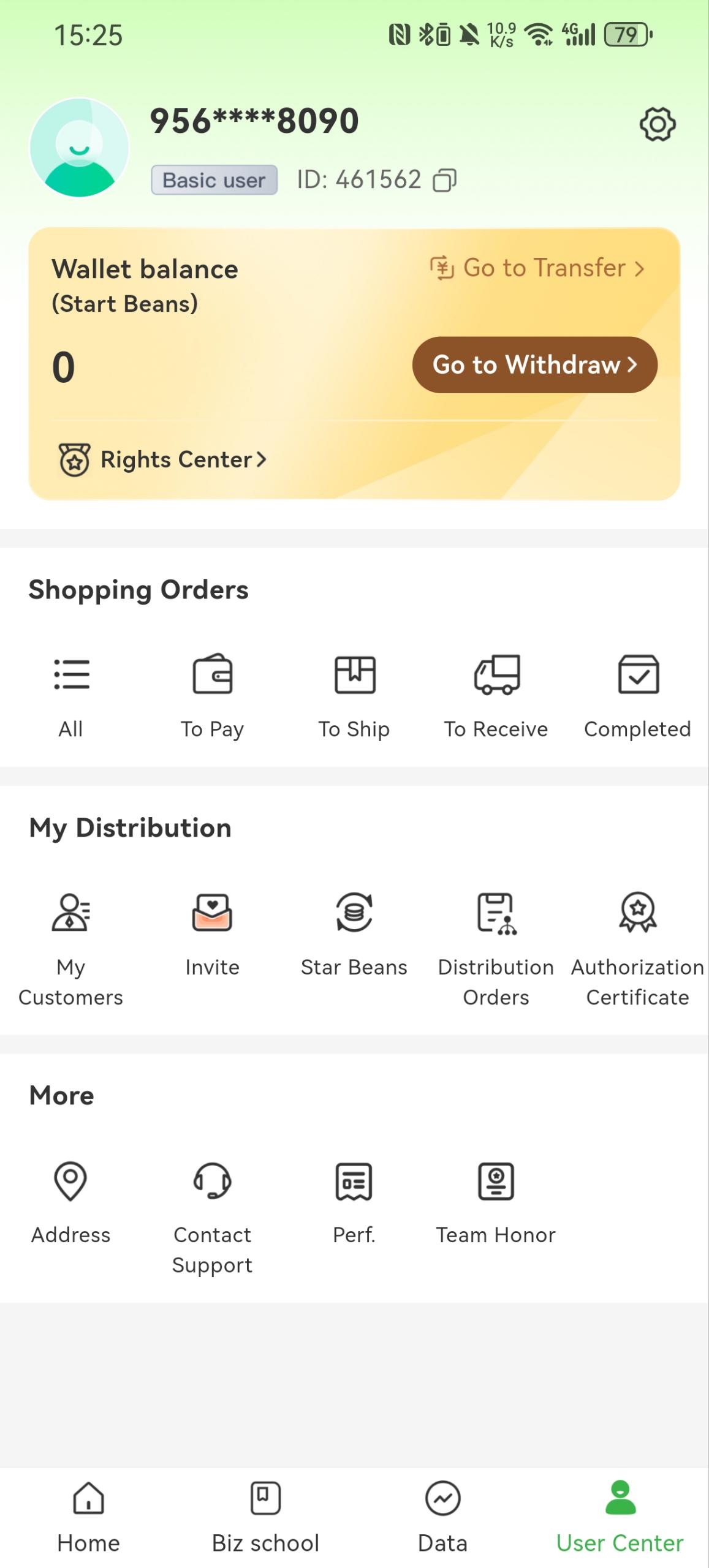Screen dimensions: 709x1568
Task: Open the Rights Center
Action: pyautogui.click(x=163, y=459)
